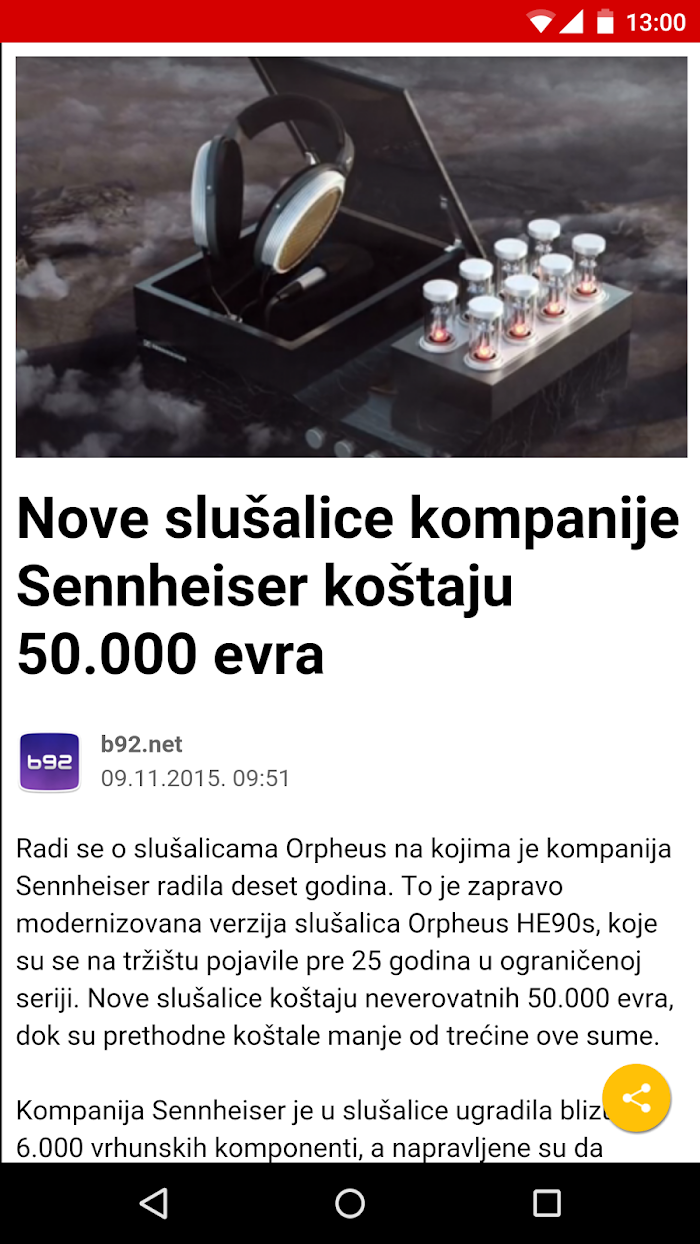
Task: Open the b92.net source
Action: [x=141, y=744]
